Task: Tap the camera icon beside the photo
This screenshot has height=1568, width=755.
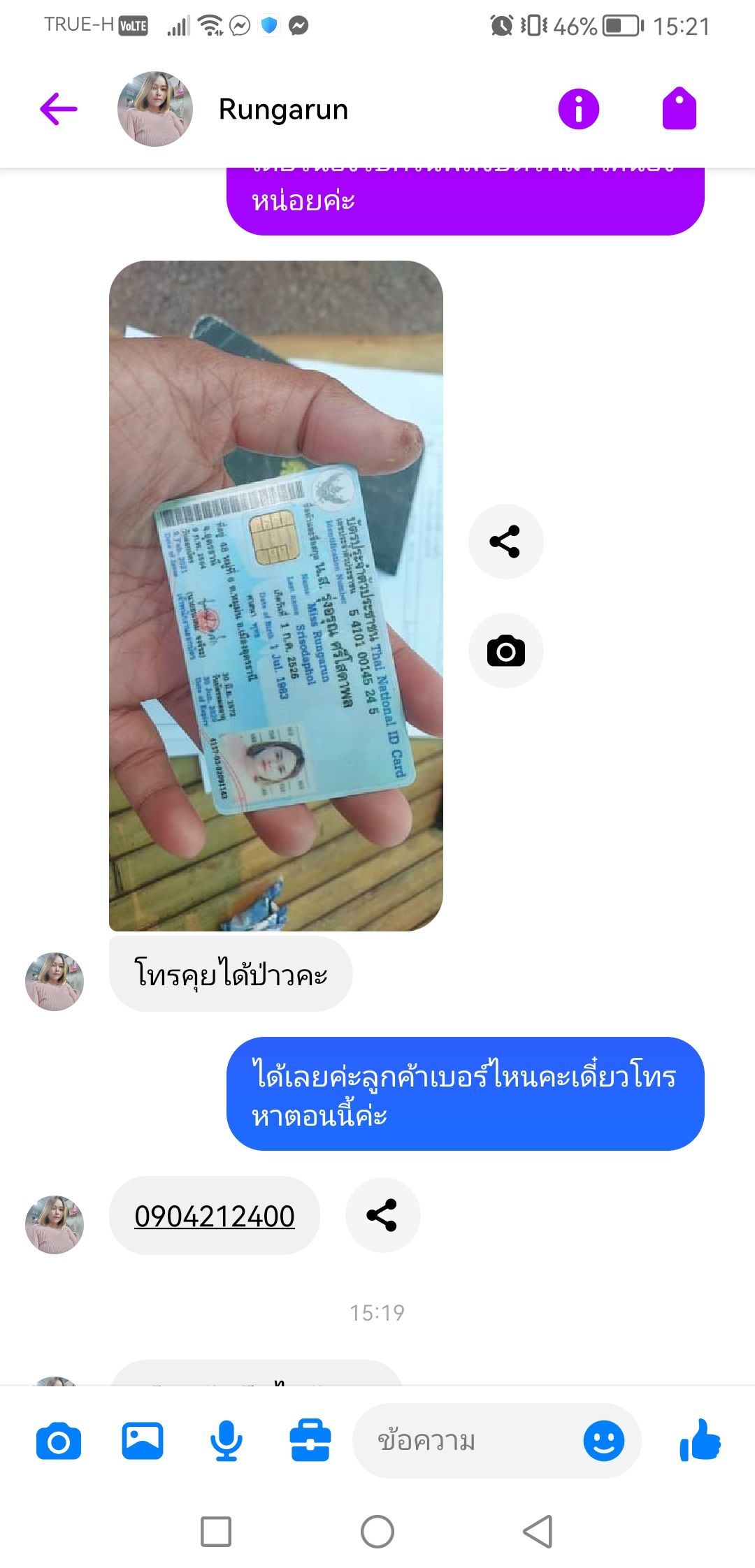Action: click(x=505, y=651)
